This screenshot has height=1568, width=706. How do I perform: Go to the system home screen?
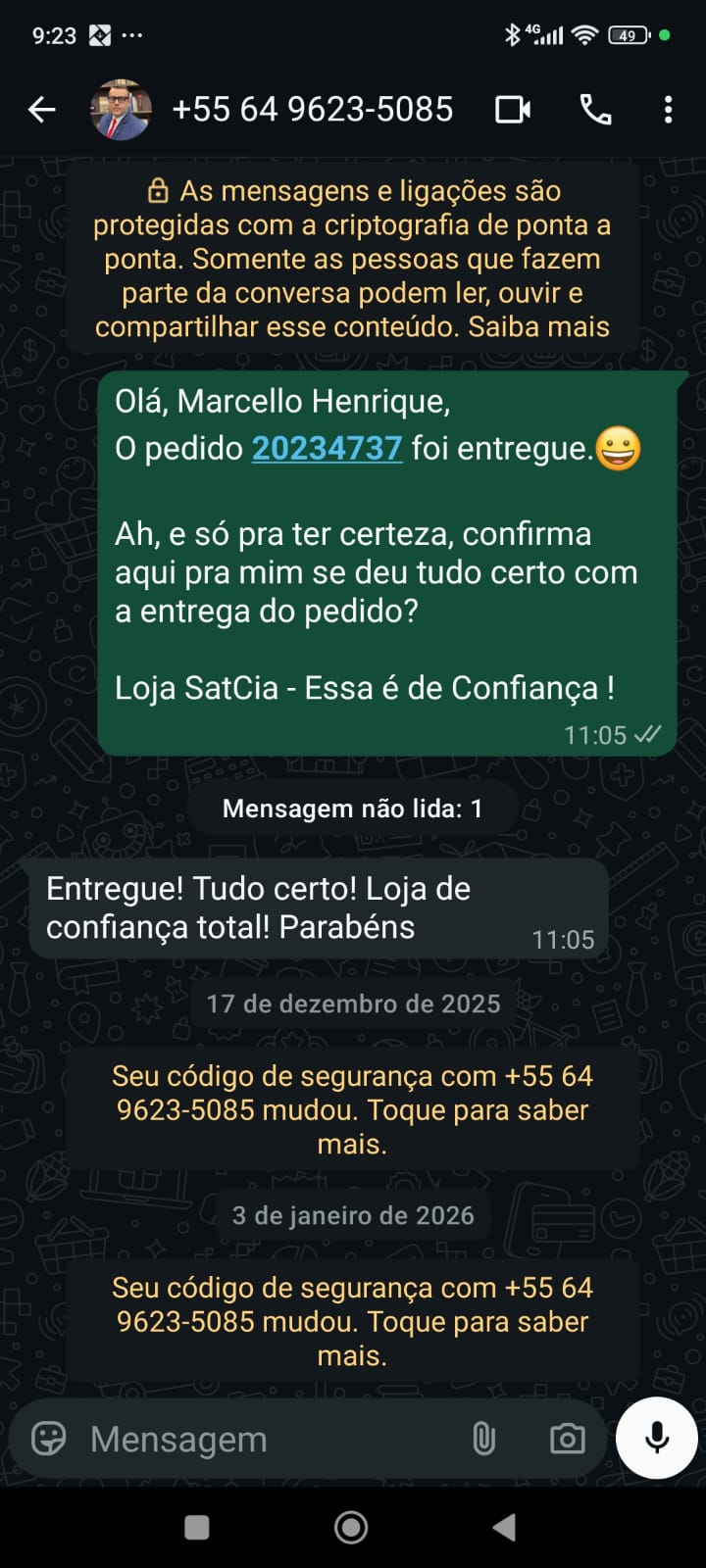(351, 1527)
